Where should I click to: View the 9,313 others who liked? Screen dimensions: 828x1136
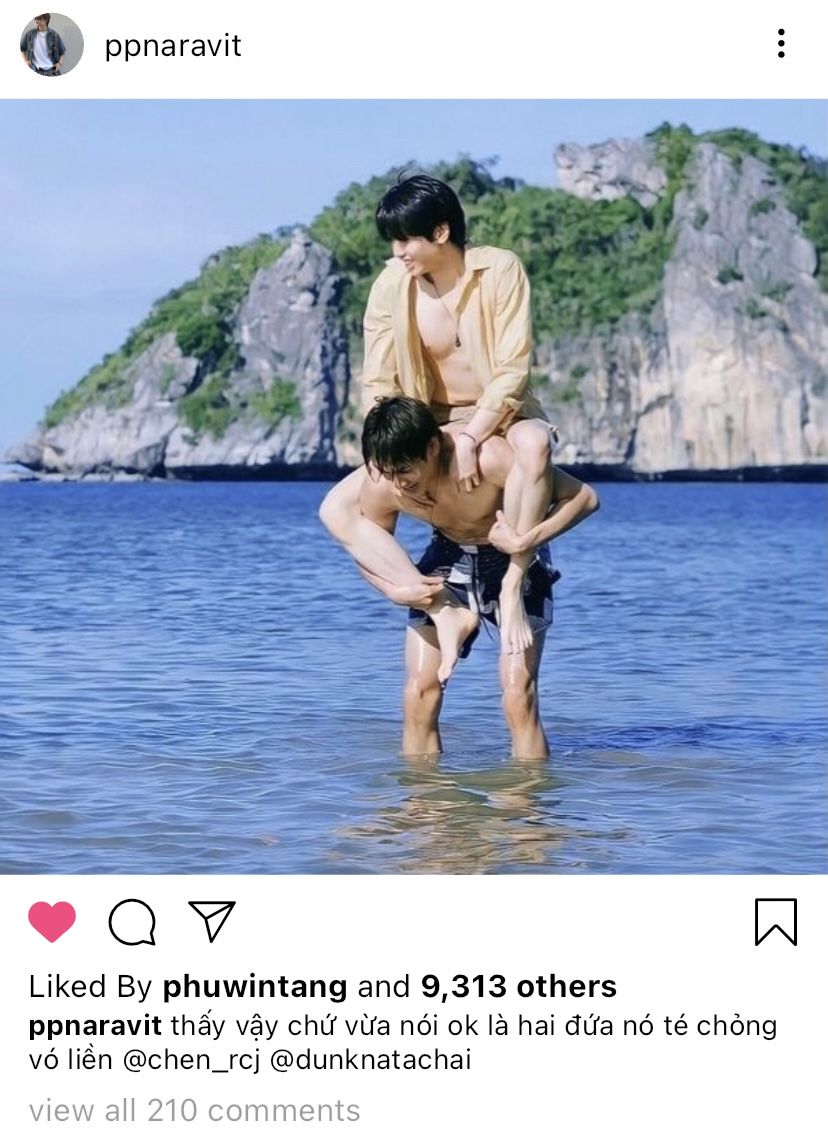pyautogui.click(x=518, y=987)
